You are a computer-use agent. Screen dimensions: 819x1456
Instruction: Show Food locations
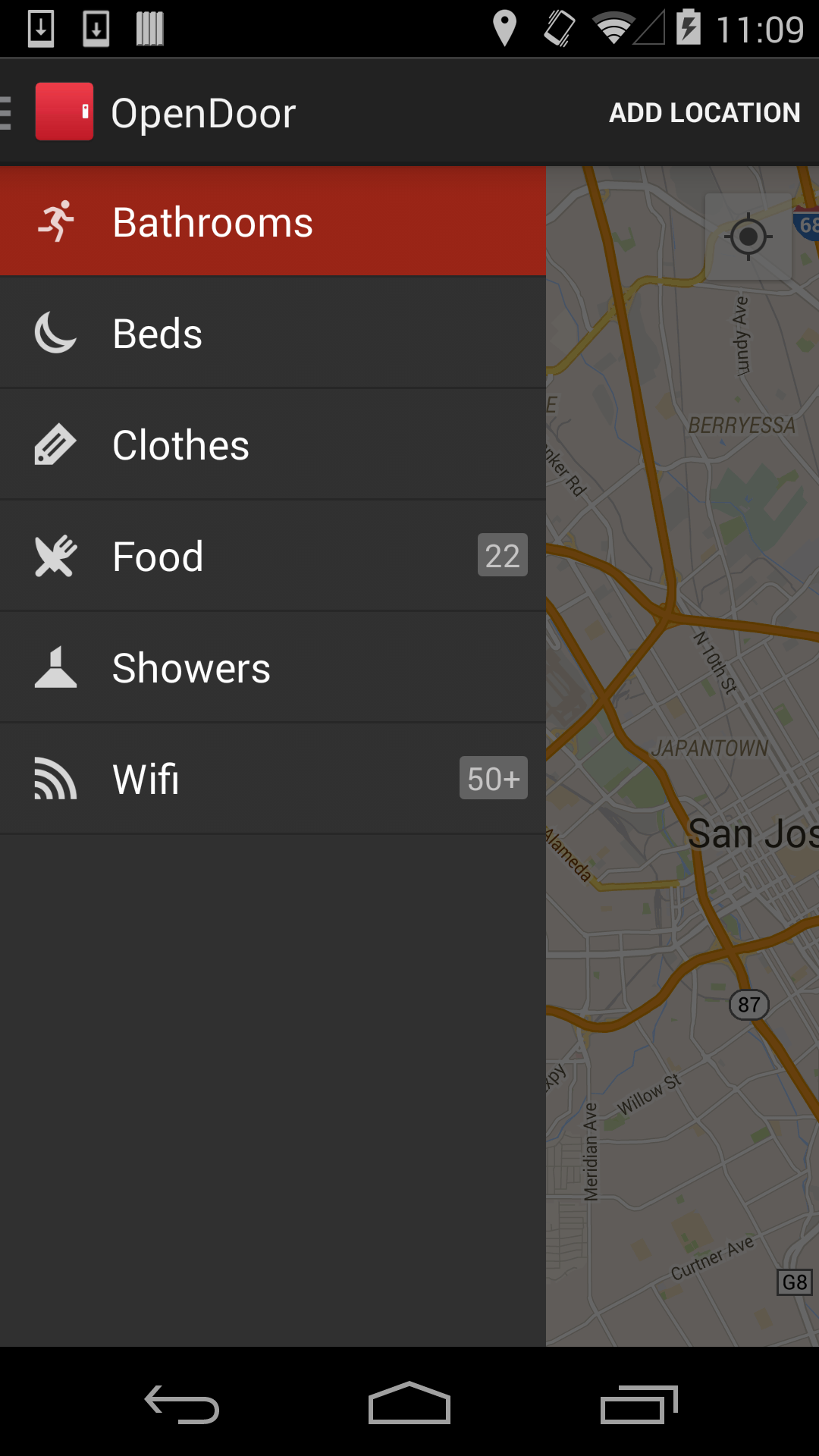272,556
